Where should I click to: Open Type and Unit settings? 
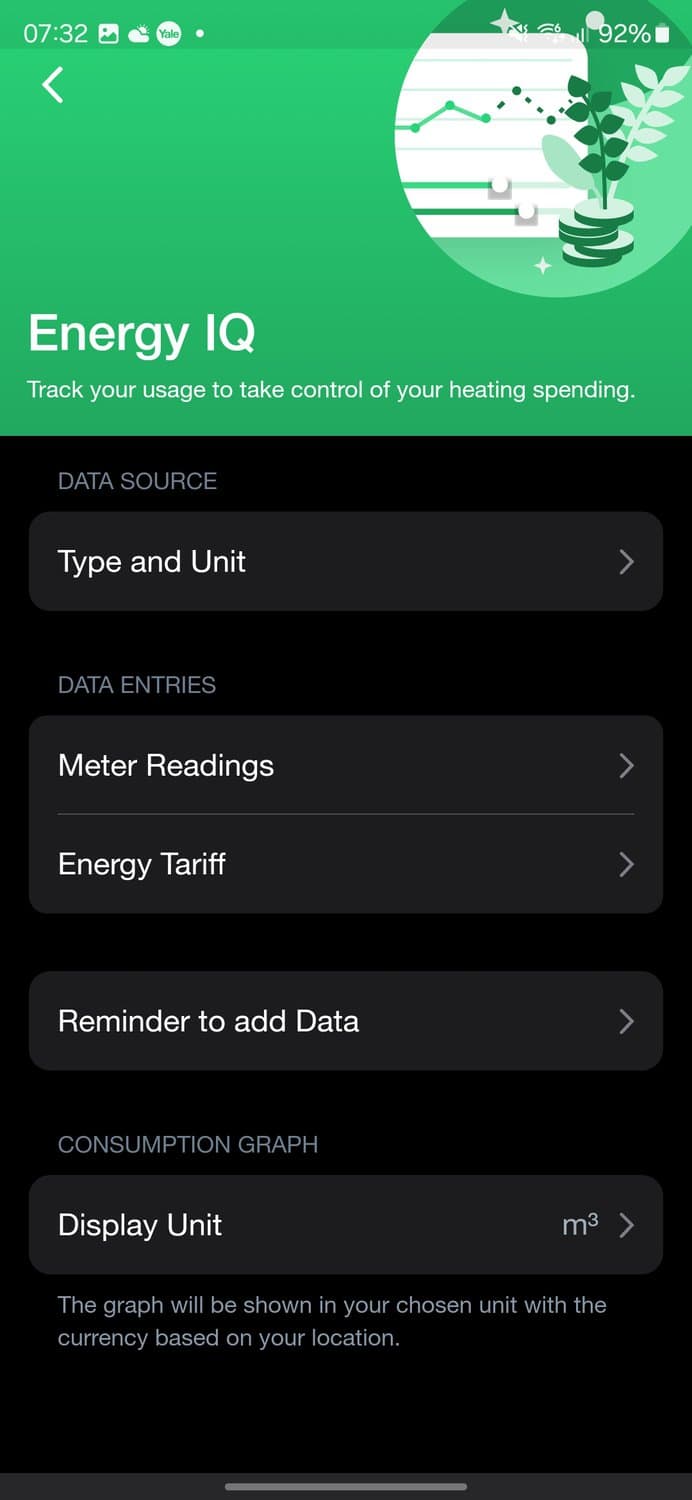[x=345, y=562]
